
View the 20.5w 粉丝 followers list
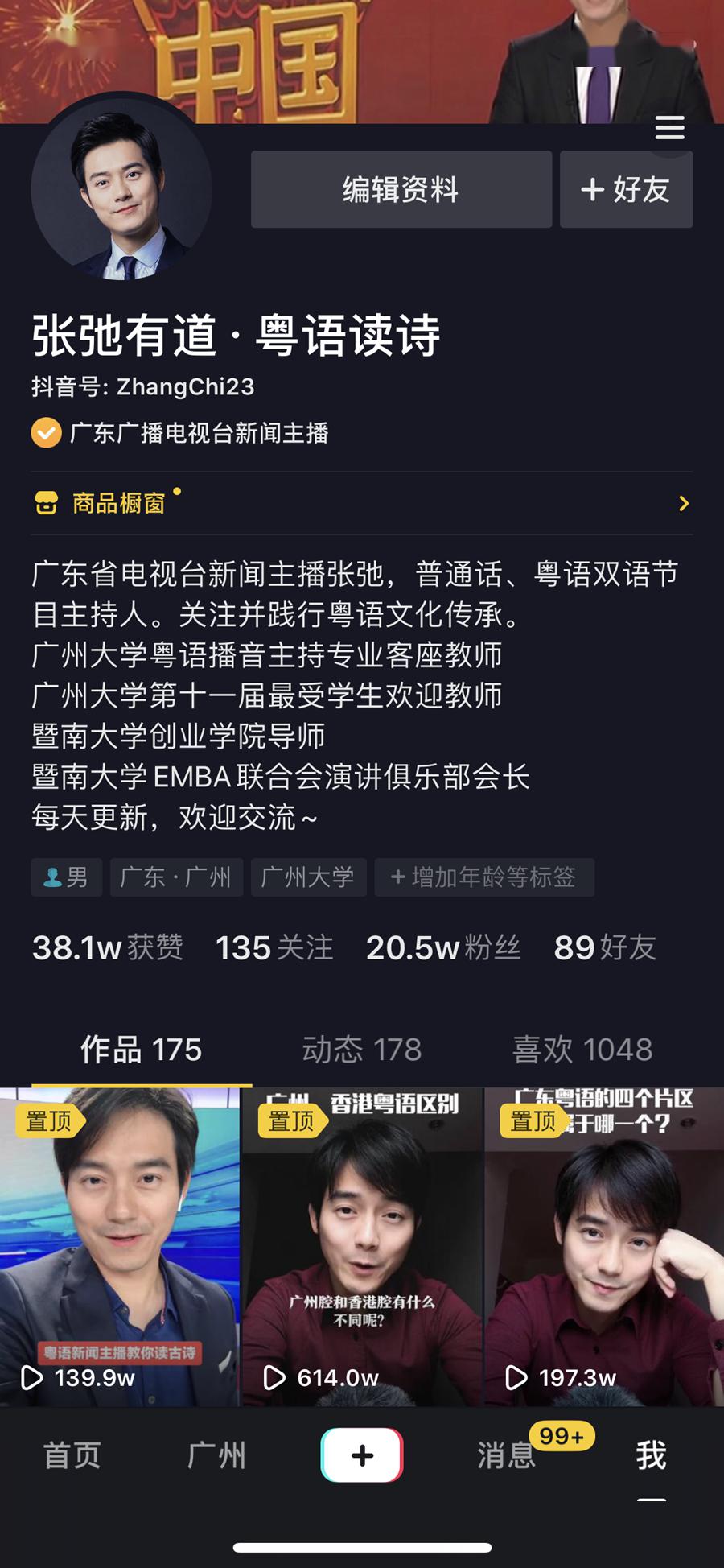[443, 947]
